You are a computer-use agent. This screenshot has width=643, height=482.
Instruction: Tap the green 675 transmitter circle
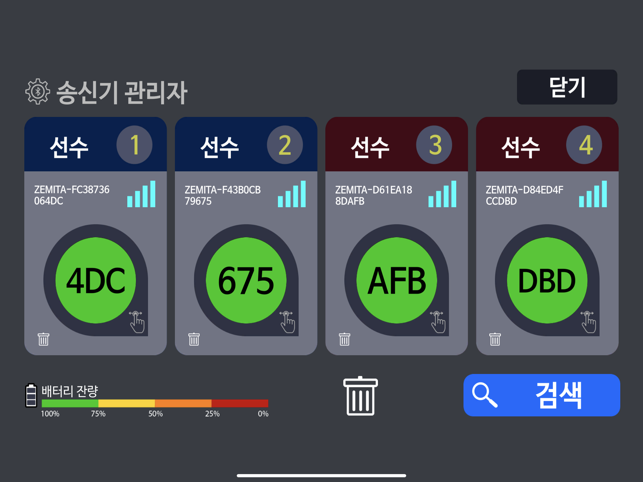click(246, 281)
